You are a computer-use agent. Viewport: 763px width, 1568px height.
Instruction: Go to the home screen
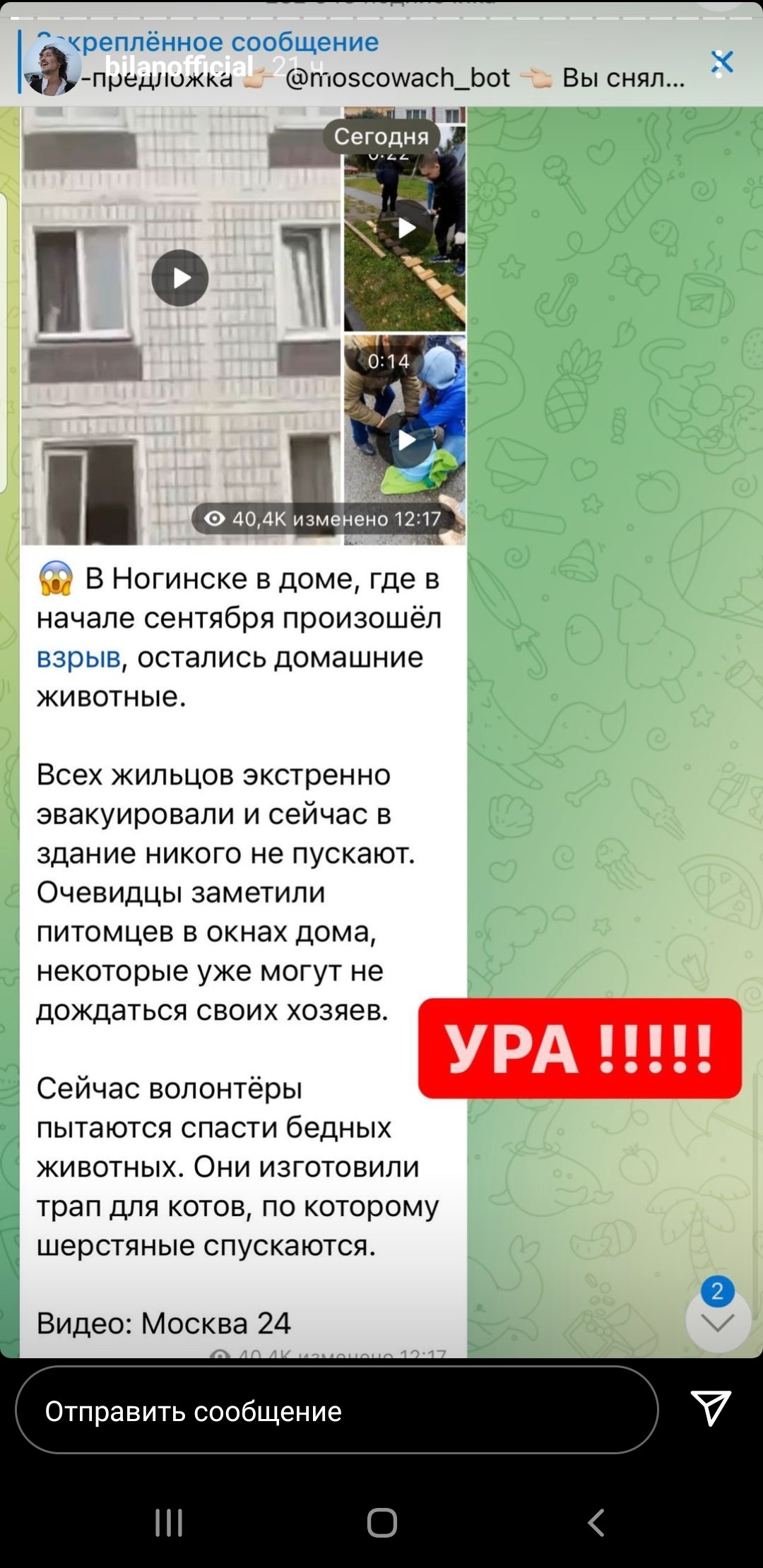(381, 1522)
